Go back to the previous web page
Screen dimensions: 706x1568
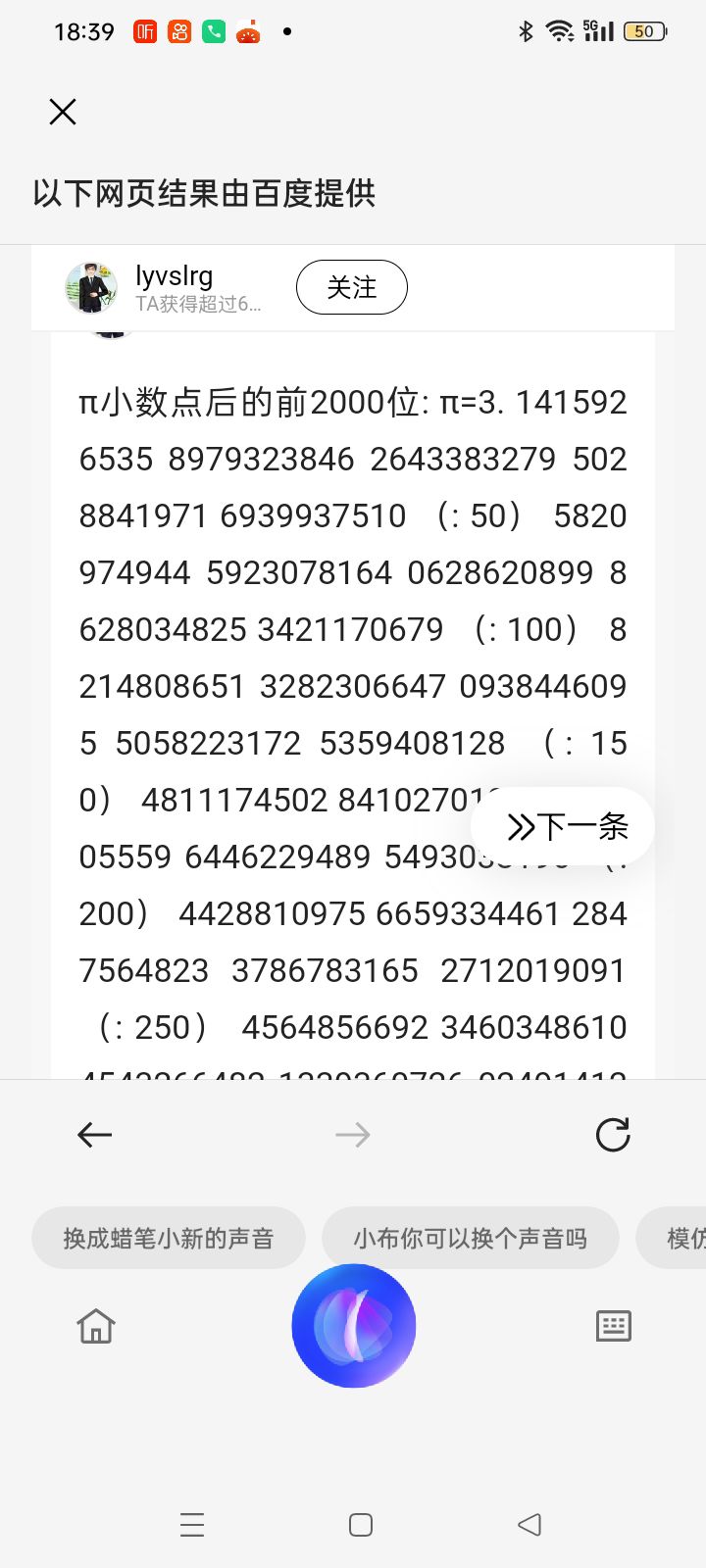(x=95, y=1134)
